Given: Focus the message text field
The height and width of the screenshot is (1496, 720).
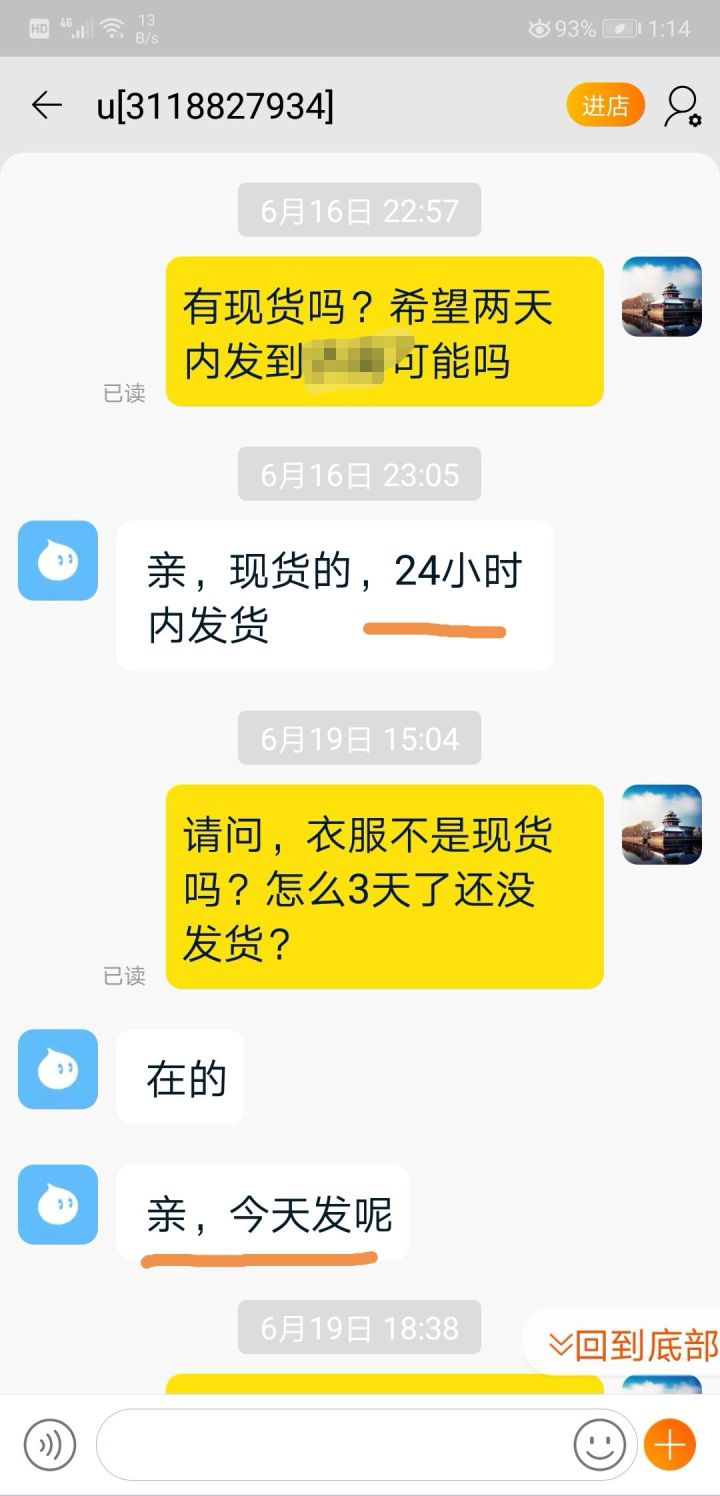Looking at the screenshot, I should click(335, 1445).
